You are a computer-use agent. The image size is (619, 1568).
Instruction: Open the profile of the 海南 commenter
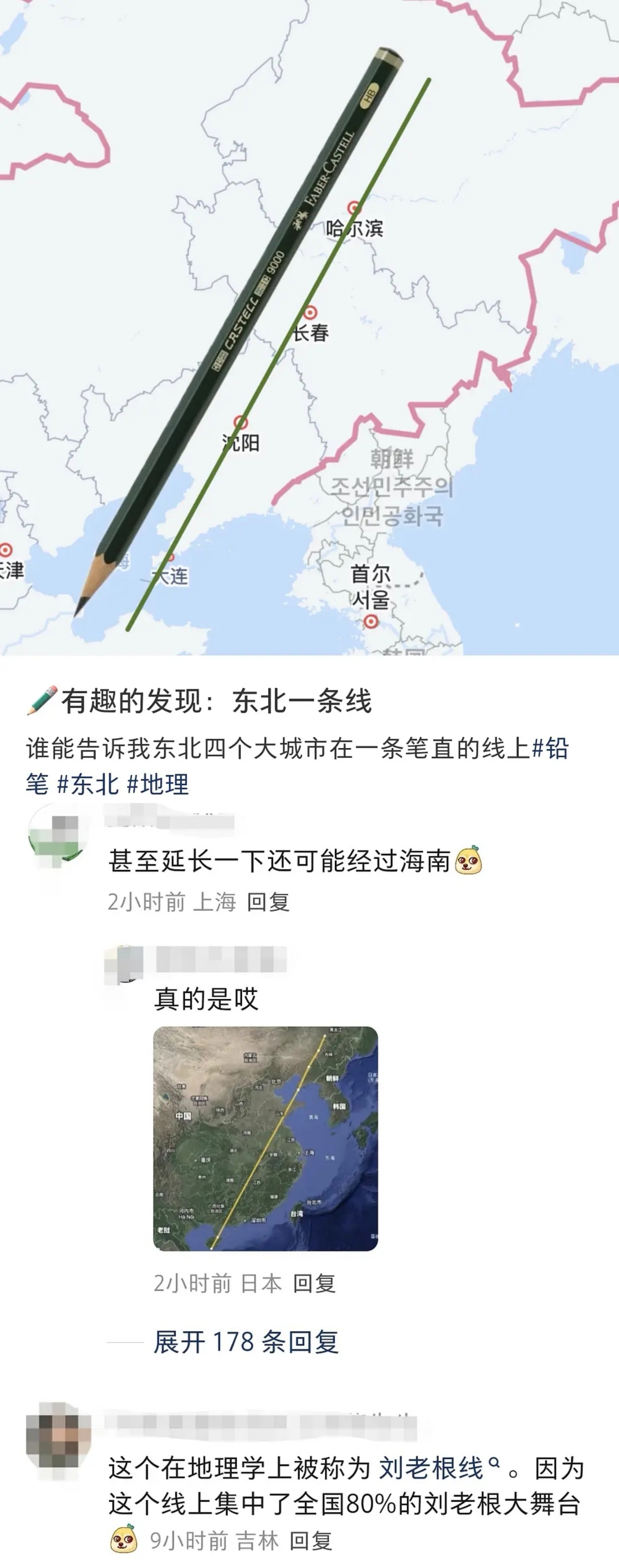tap(58, 834)
